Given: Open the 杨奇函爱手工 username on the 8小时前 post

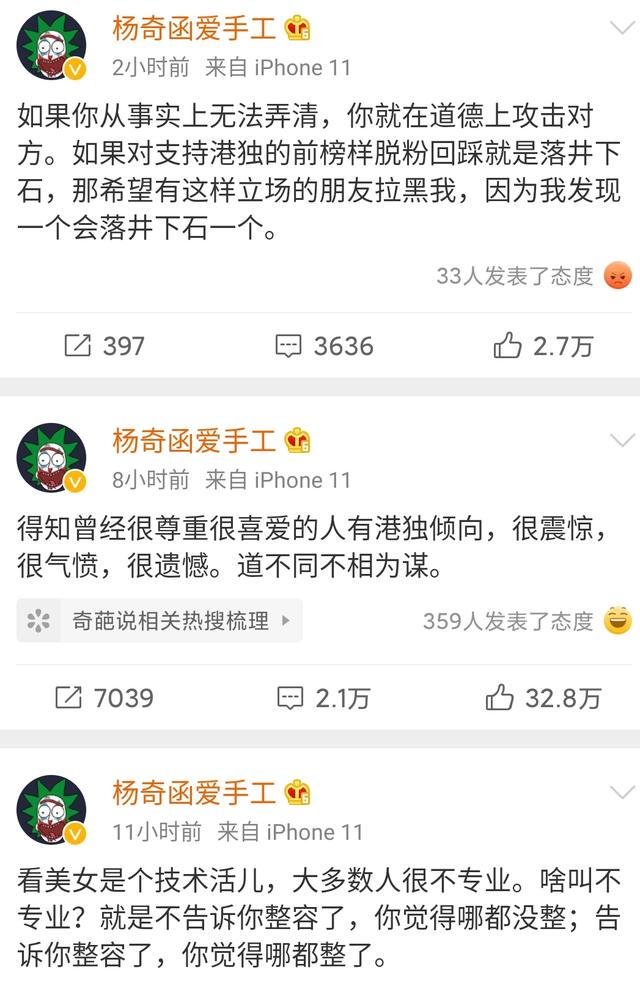Looking at the screenshot, I should point(194,439).
